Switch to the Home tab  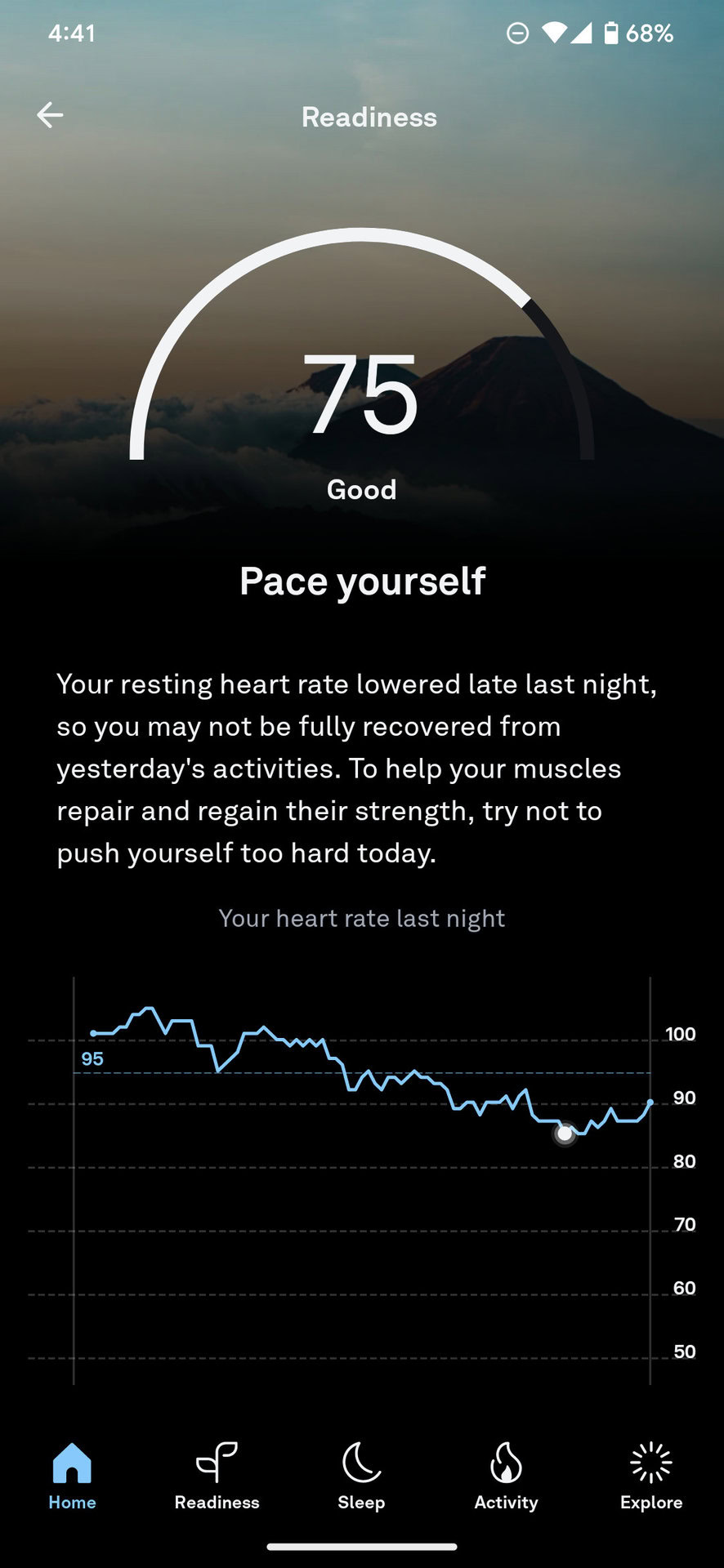pyautogui.click(x=72, y=1475)
